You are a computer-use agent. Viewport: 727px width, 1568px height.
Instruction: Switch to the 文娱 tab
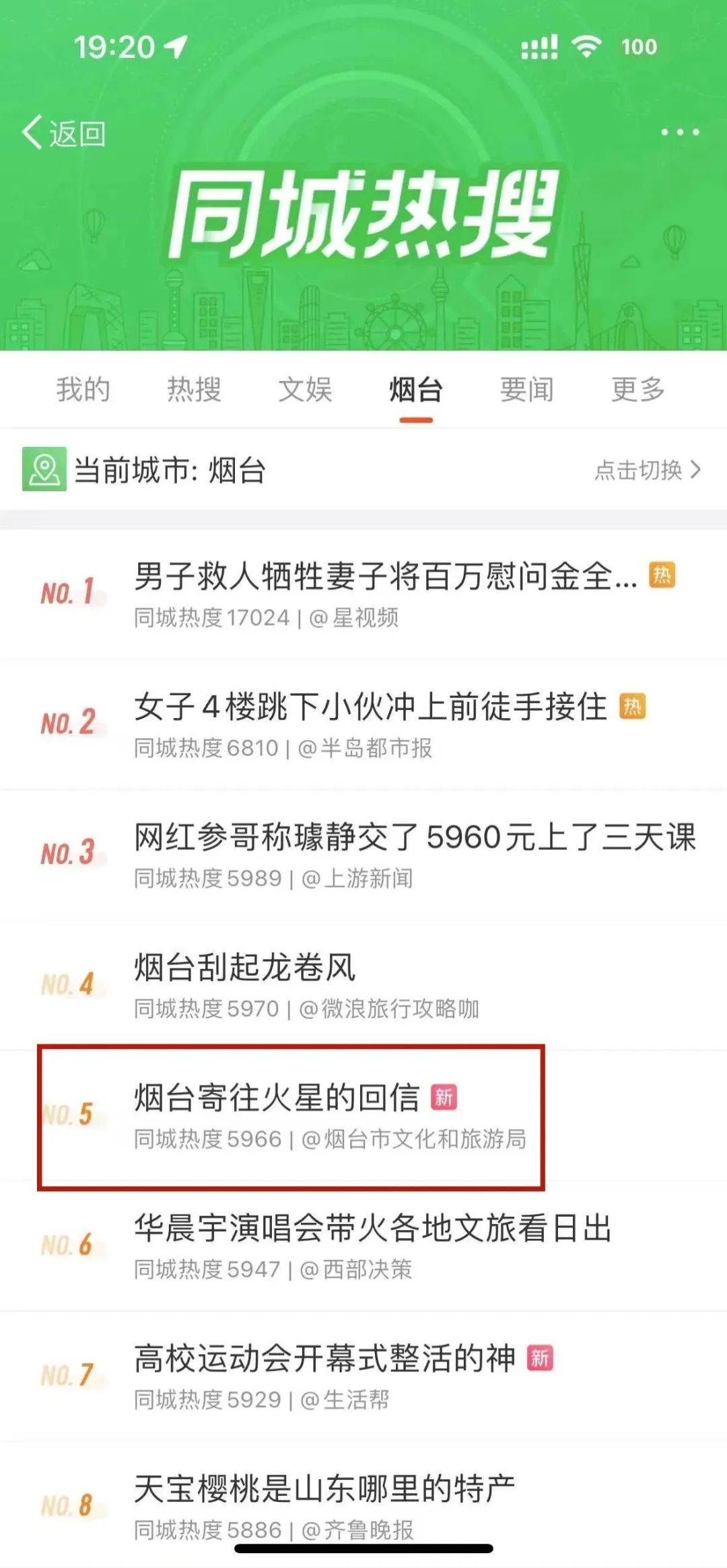tap(305, 390)
